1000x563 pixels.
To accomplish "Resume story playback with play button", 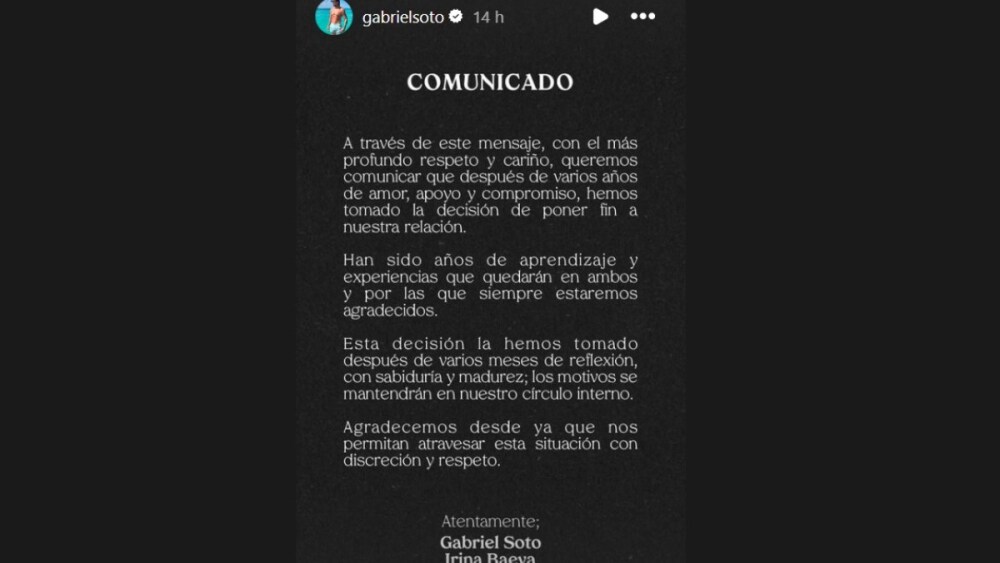I will [x=600, y=16].
